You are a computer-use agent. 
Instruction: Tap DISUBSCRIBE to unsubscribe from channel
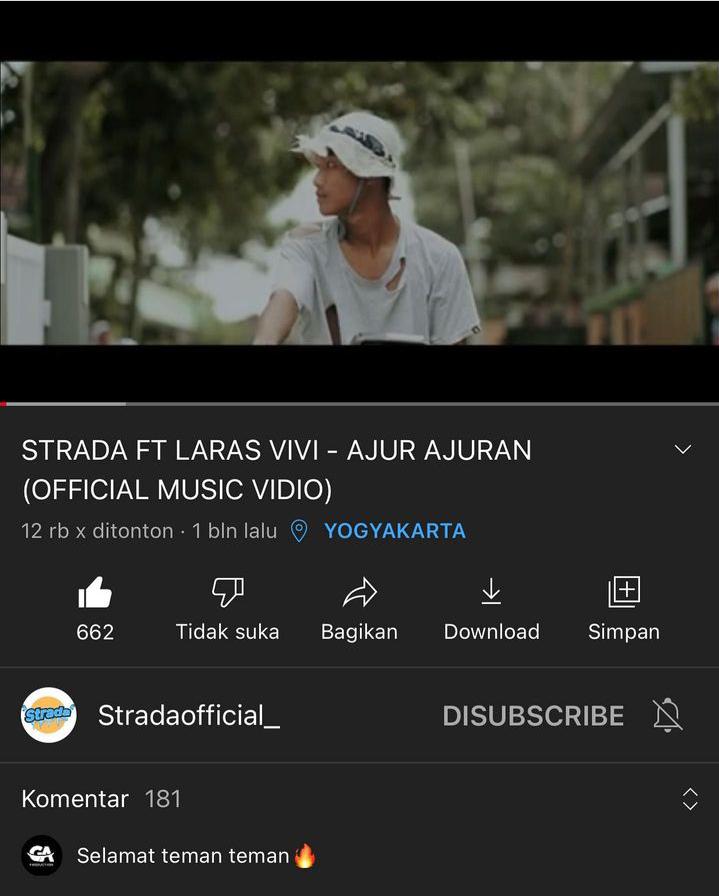point(533,715)
